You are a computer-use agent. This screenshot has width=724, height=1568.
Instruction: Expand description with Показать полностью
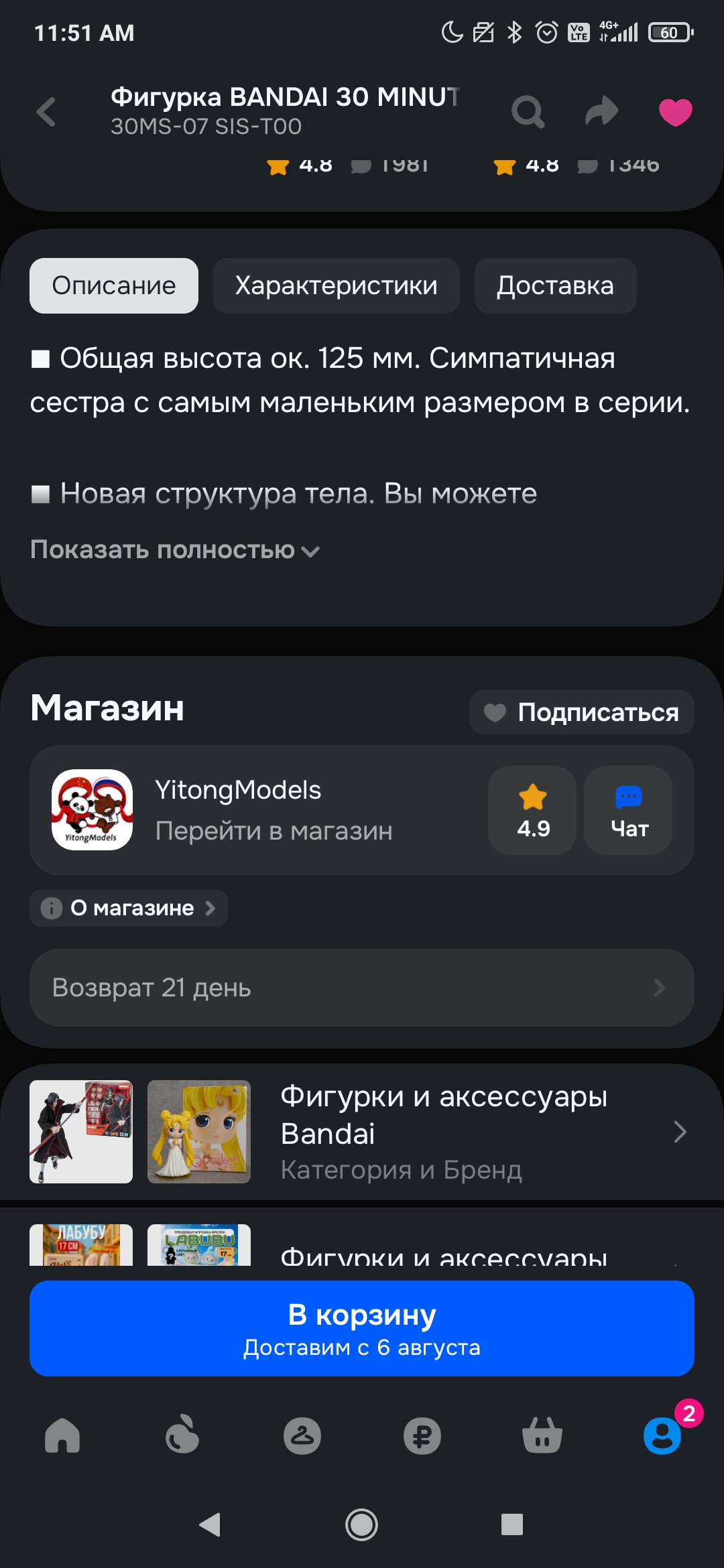tap(174, 550)
